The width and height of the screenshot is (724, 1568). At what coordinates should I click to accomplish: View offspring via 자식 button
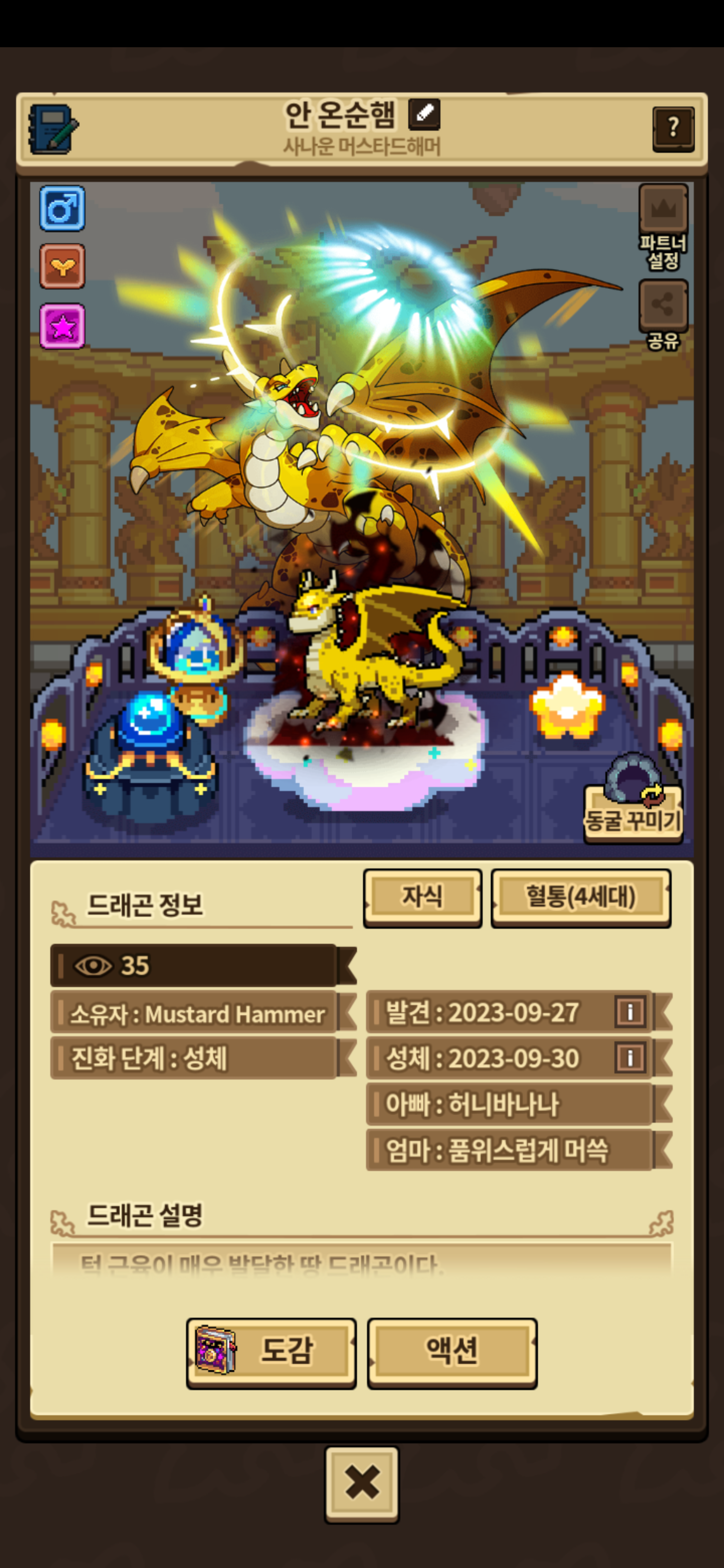pyautogui.click(x=423, y=897)
